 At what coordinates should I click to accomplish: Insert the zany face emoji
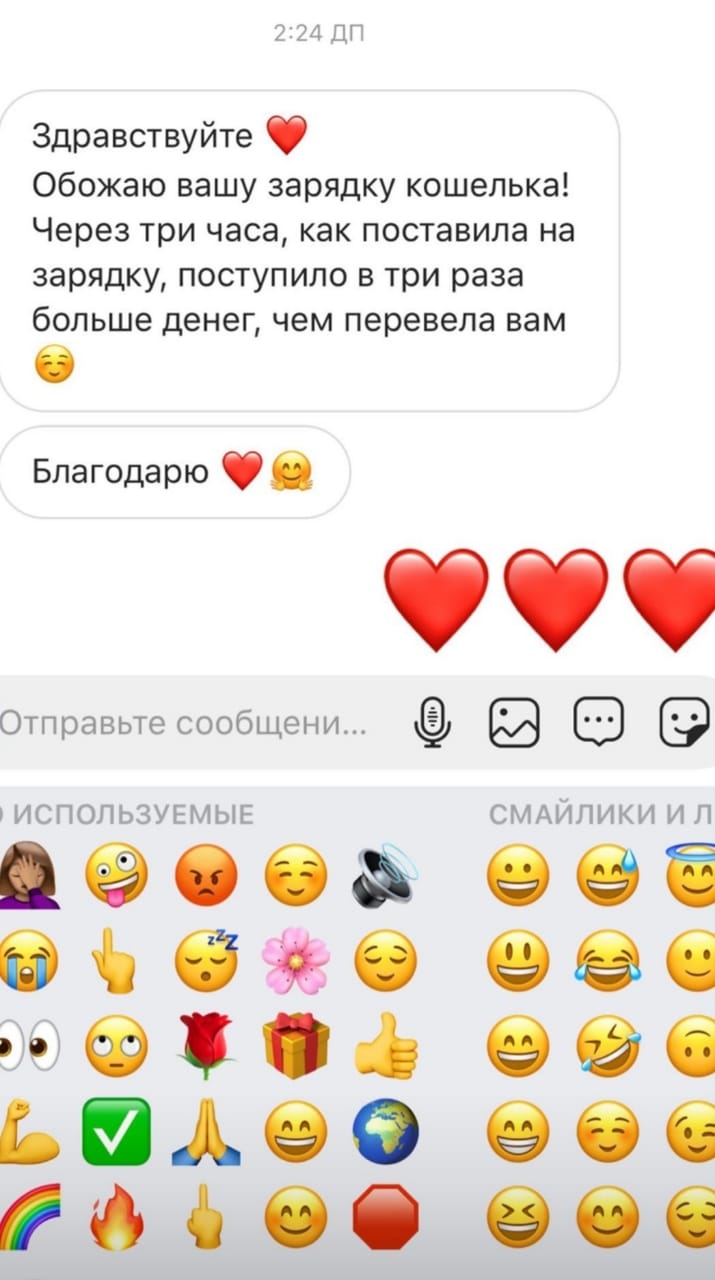[115, 875]
